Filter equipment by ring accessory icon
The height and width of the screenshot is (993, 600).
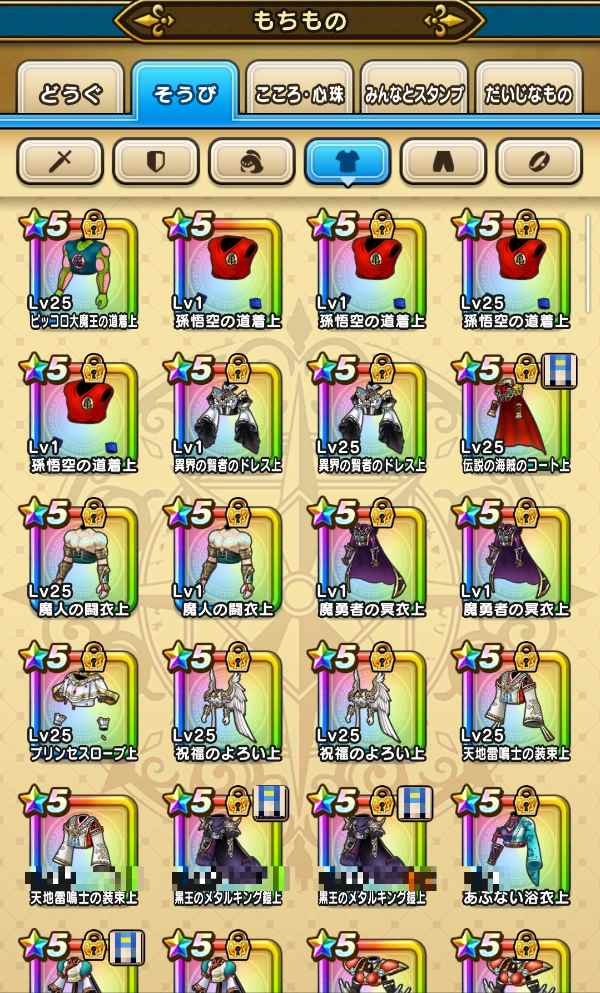coord(538,160)
